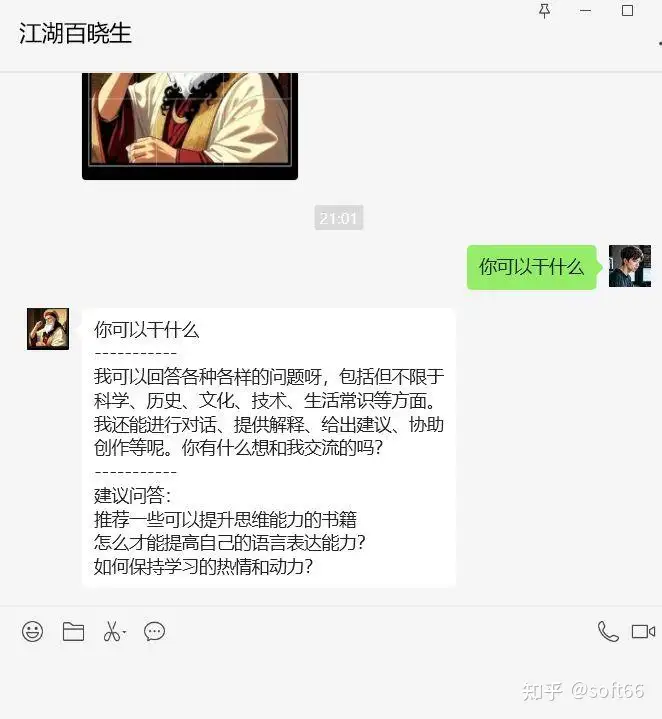The image size is (662, 719).
Task: Start a voice call
Action: [607, 631]
